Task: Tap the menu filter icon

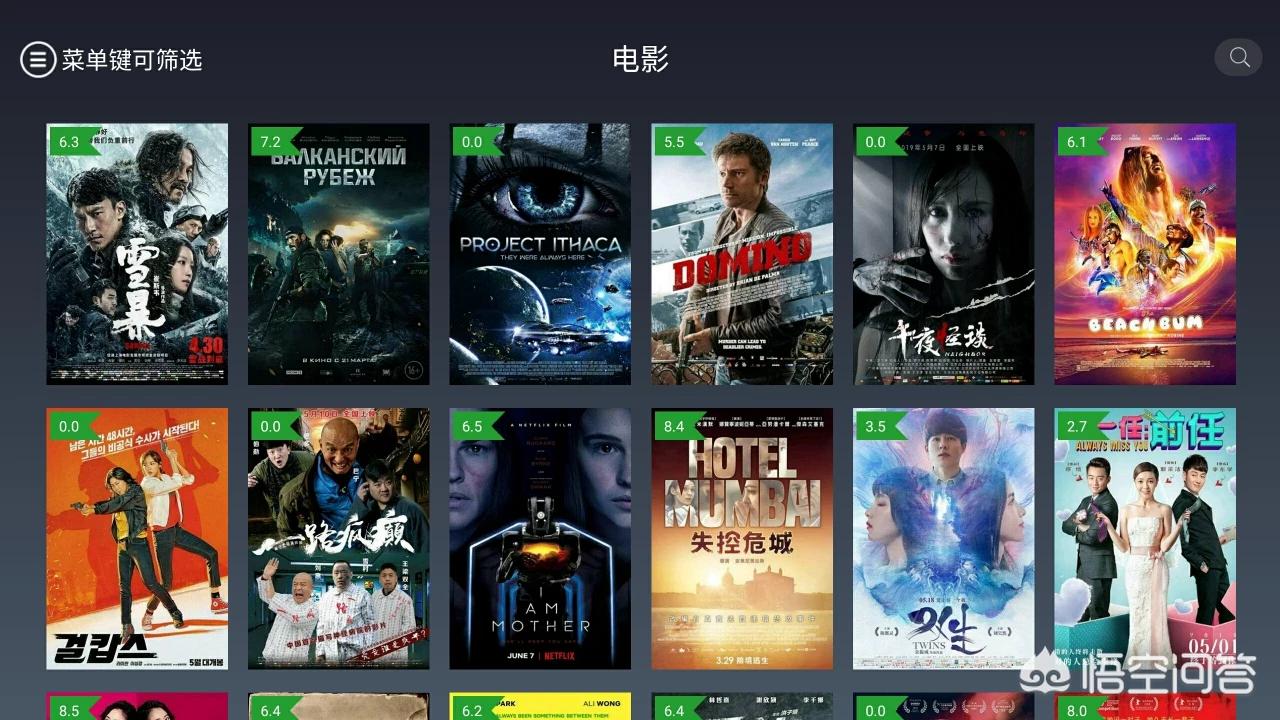Action: pyautogui.click(x=38, y=60)
